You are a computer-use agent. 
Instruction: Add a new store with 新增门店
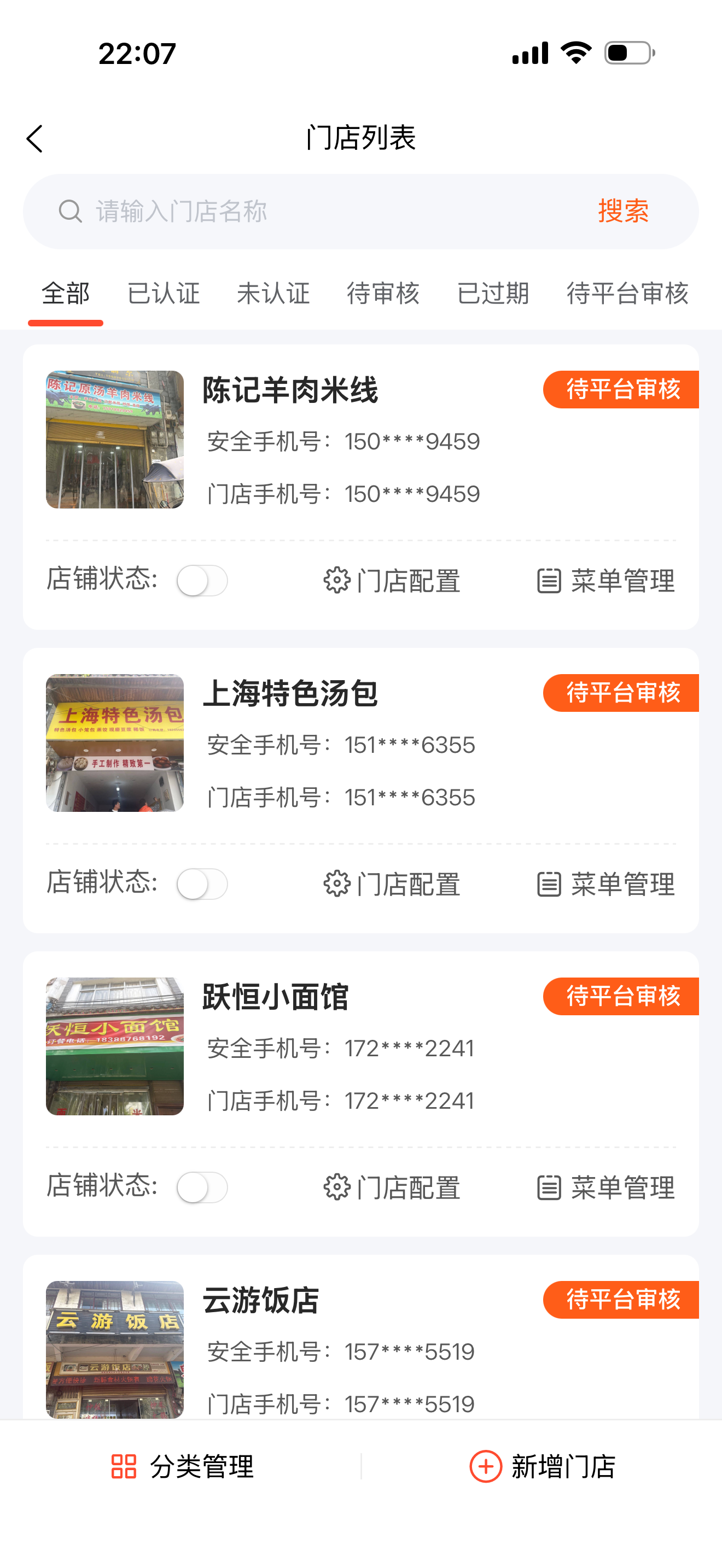pyautogui.click(x=542, y=1466)
